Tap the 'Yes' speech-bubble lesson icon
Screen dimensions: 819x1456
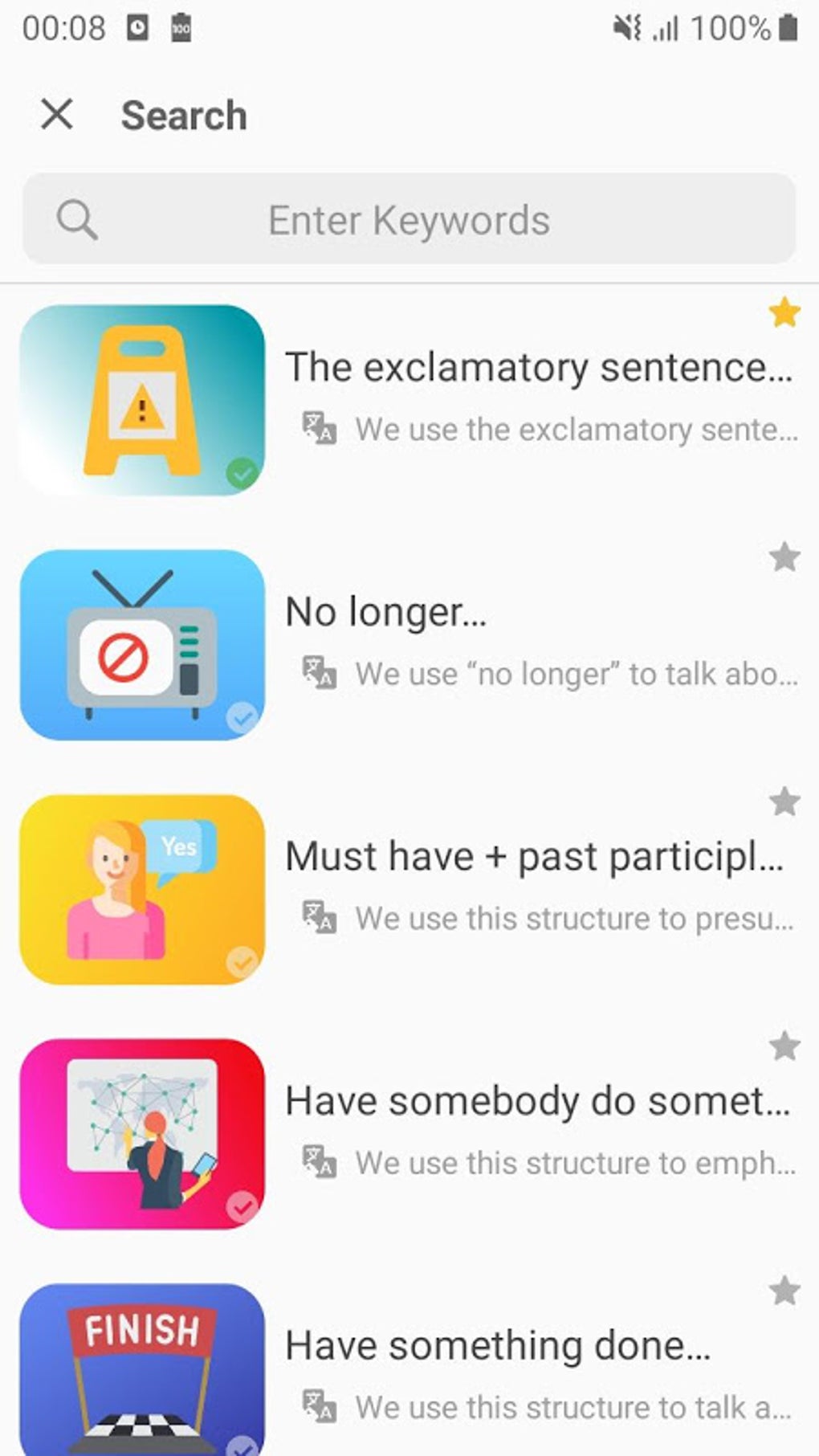point(142,887)
